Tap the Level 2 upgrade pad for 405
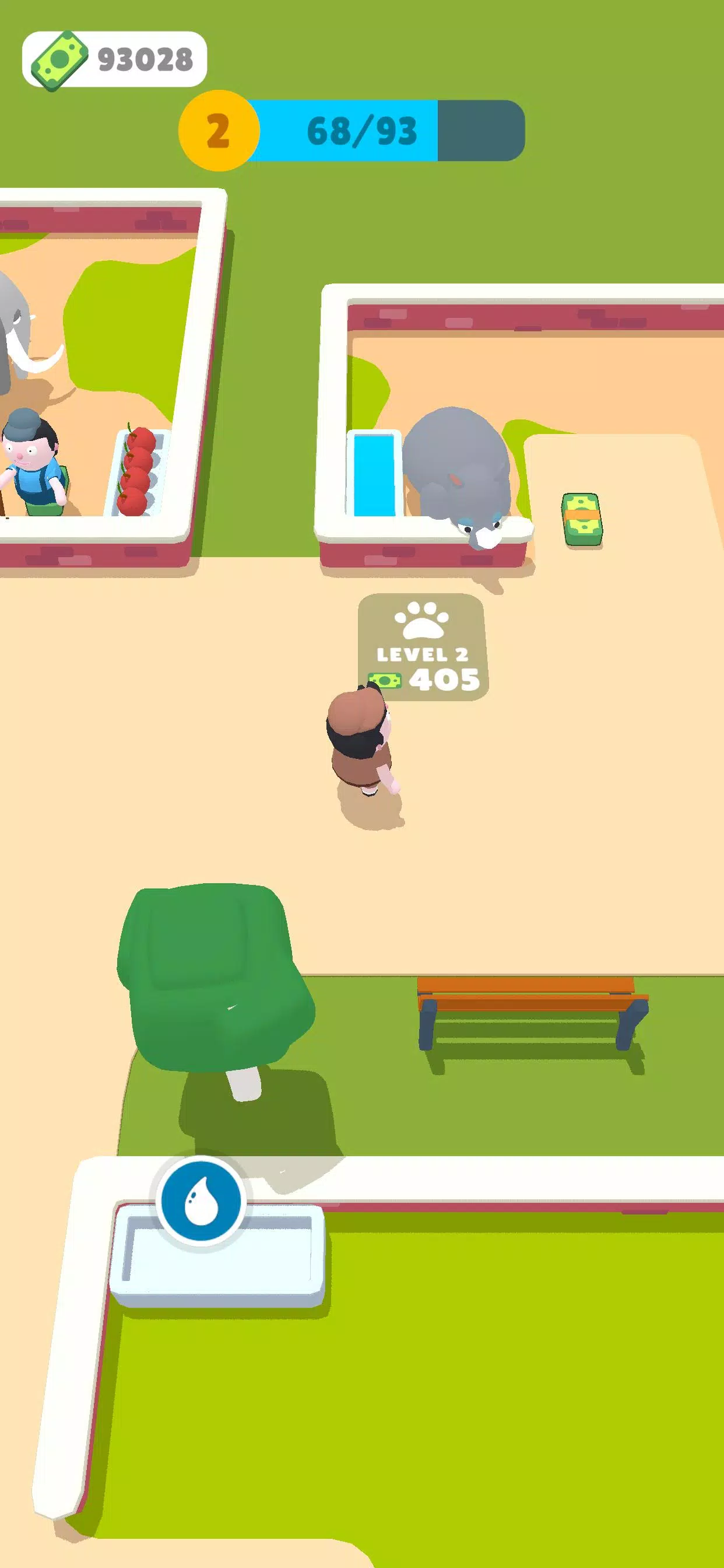Image resolution: width=724 pixels, height=1568 pixels. pos(423,646)
